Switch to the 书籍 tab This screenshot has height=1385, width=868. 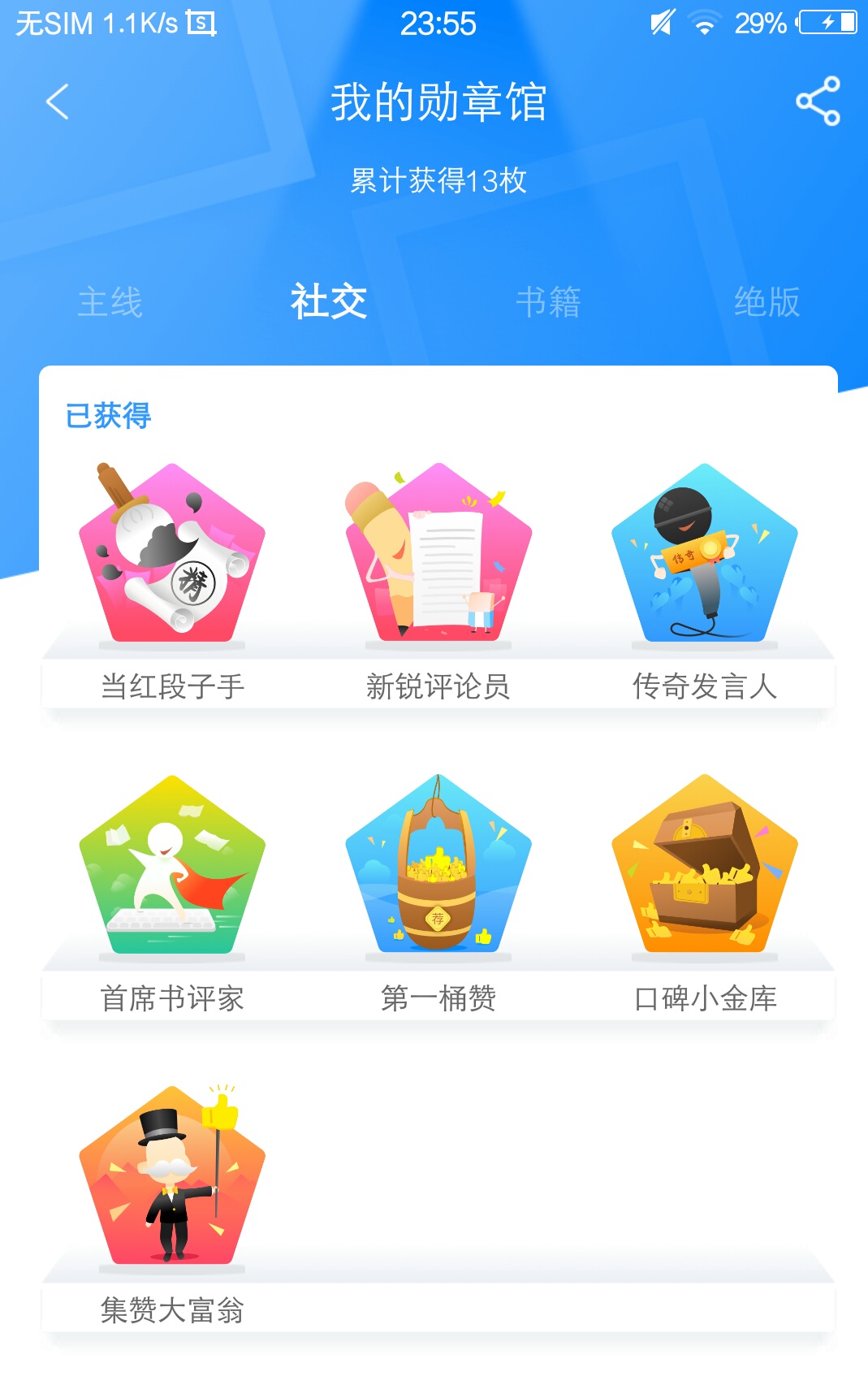[548, 302]
